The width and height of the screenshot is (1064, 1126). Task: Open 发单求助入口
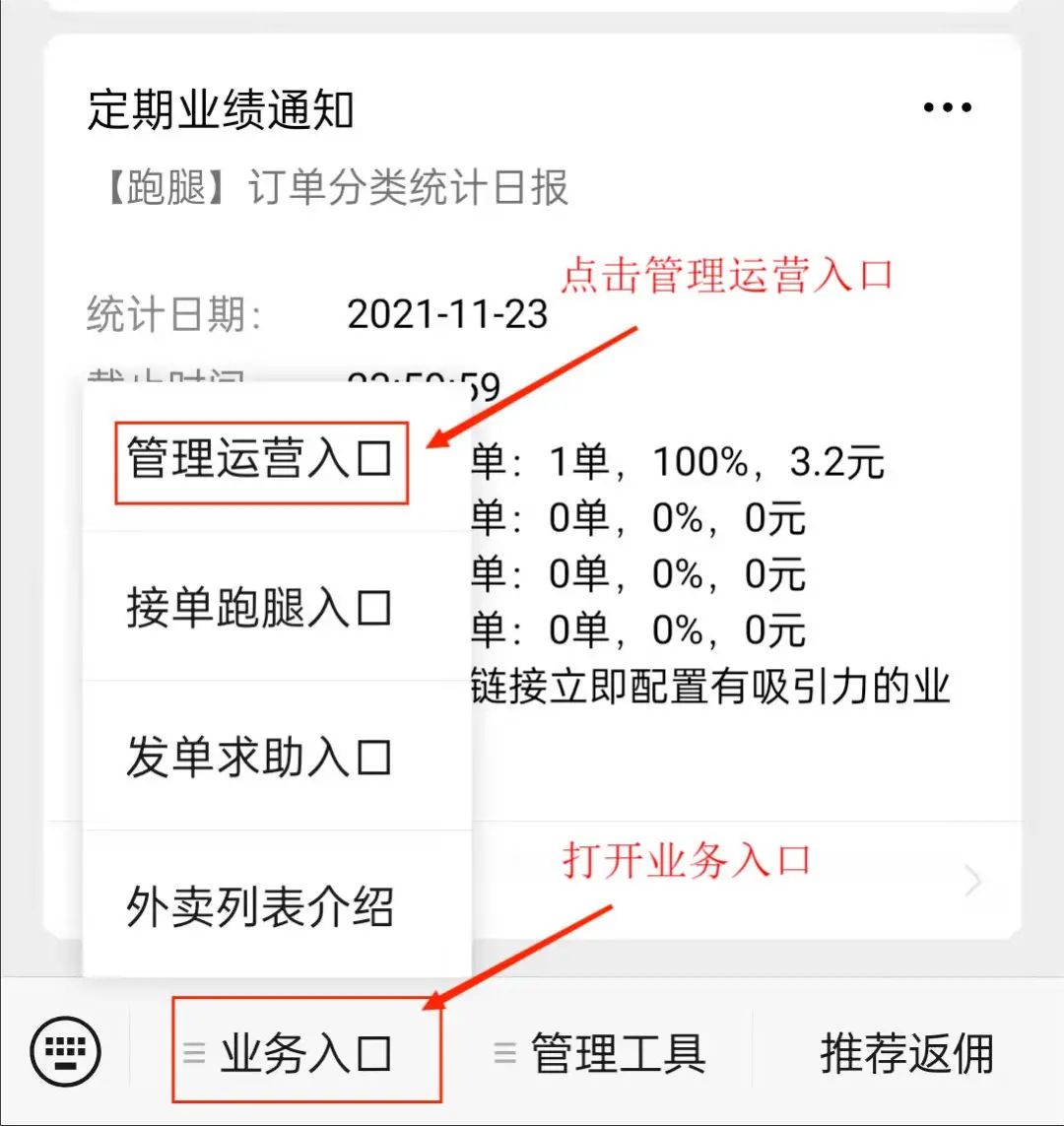[261, 758]
